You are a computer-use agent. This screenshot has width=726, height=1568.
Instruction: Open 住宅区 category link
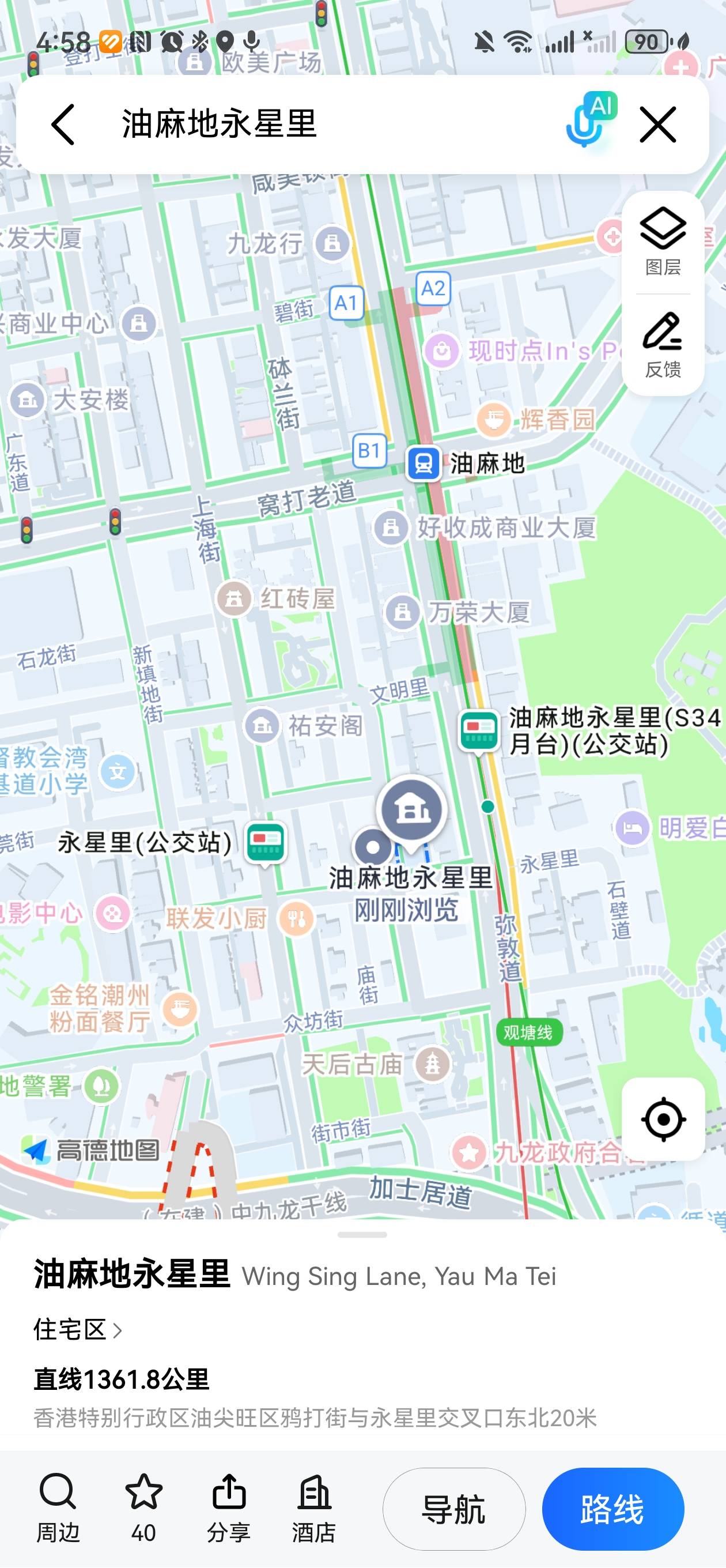77,1329
